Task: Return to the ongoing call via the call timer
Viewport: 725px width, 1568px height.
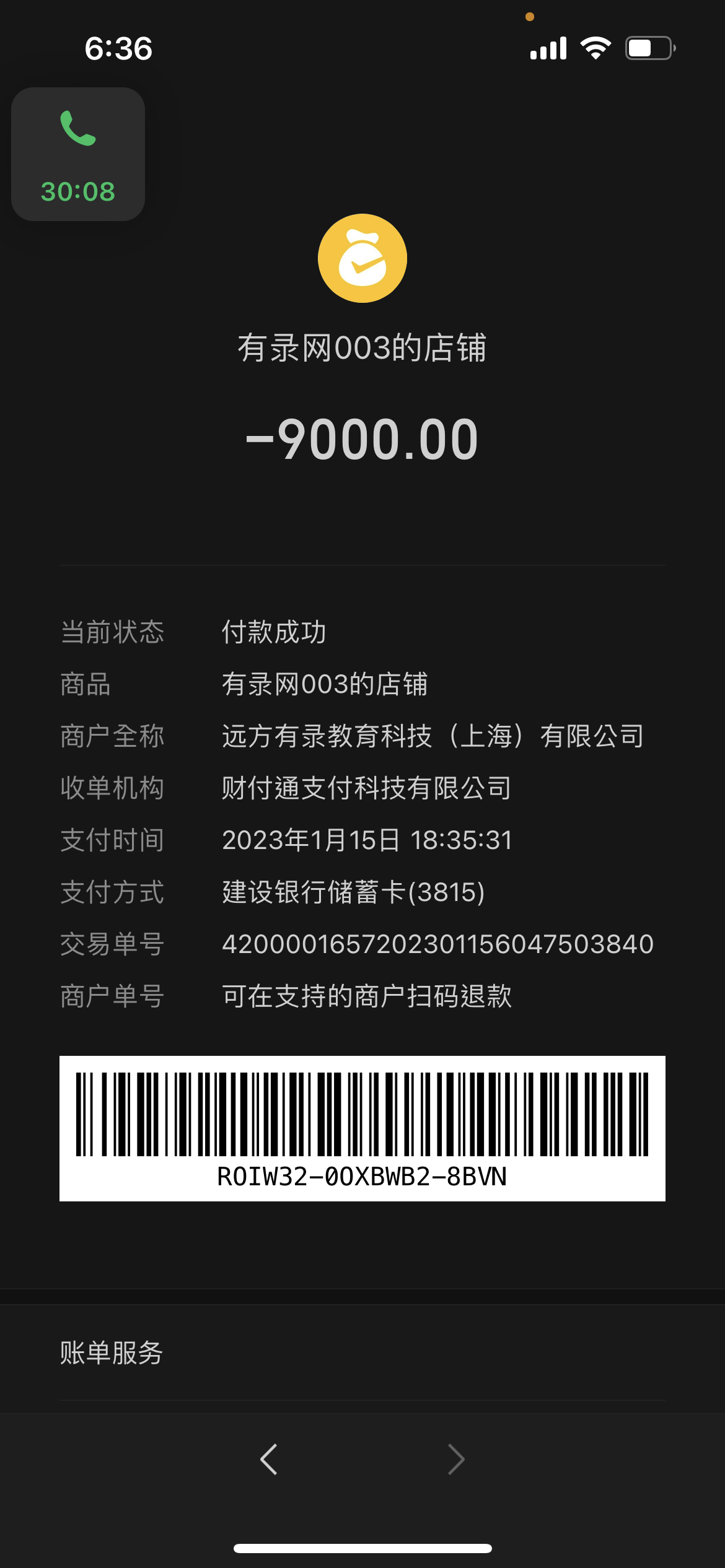Action: [x=78, y=154]
